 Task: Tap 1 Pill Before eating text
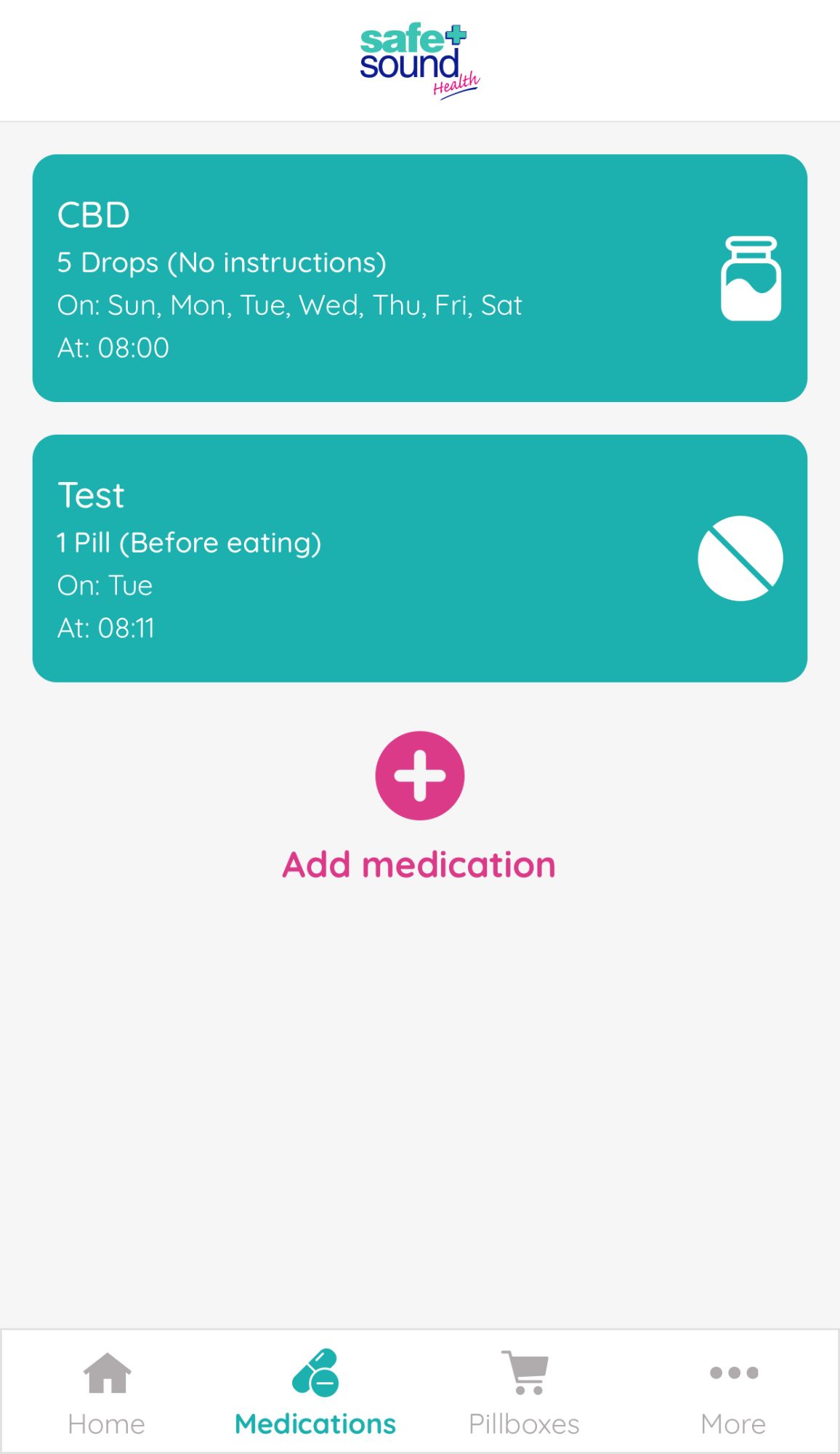tap(189, 542)
